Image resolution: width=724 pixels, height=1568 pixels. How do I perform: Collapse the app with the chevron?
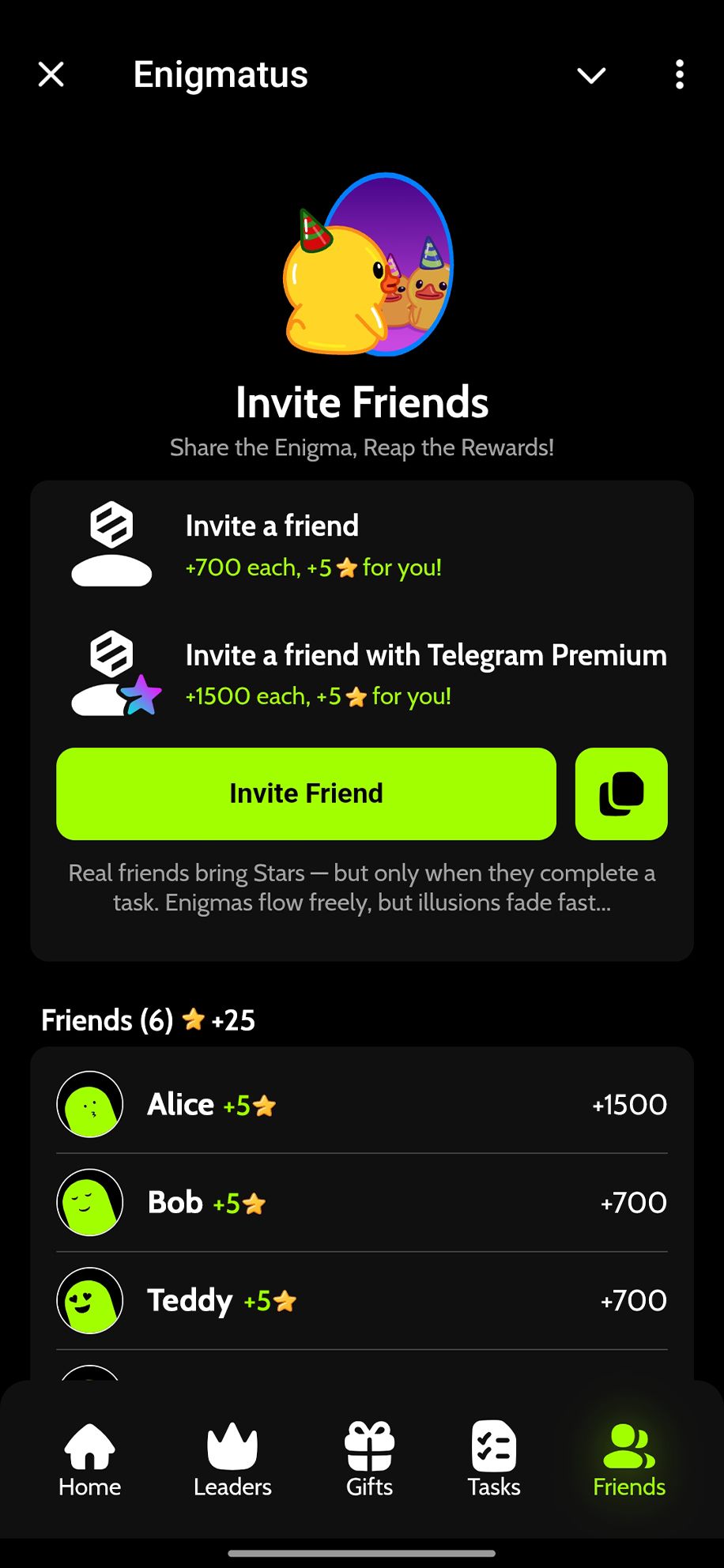click(591, 75)
